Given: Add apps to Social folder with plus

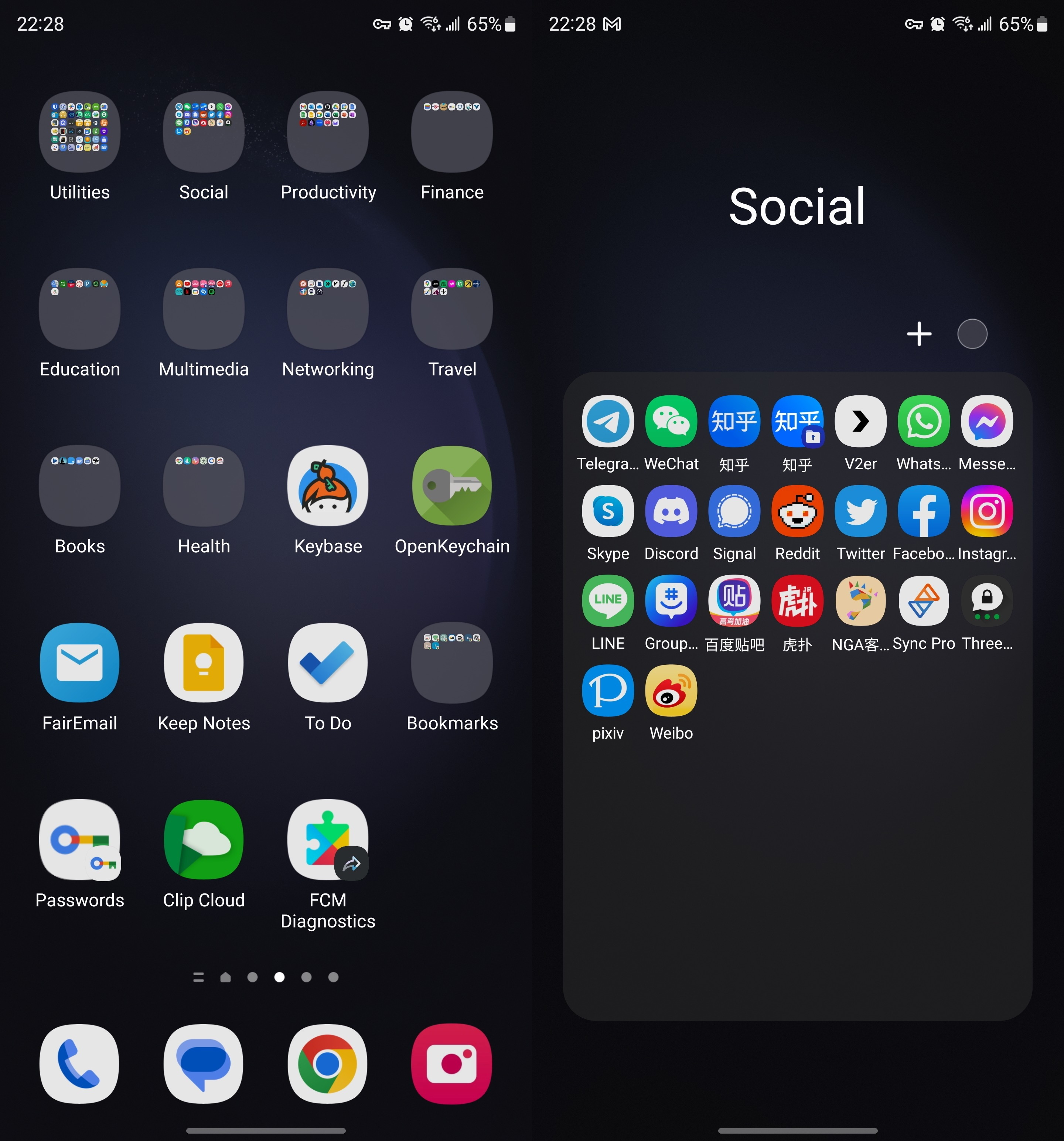Looking at the screenshot, I should (x=919, y=334).
